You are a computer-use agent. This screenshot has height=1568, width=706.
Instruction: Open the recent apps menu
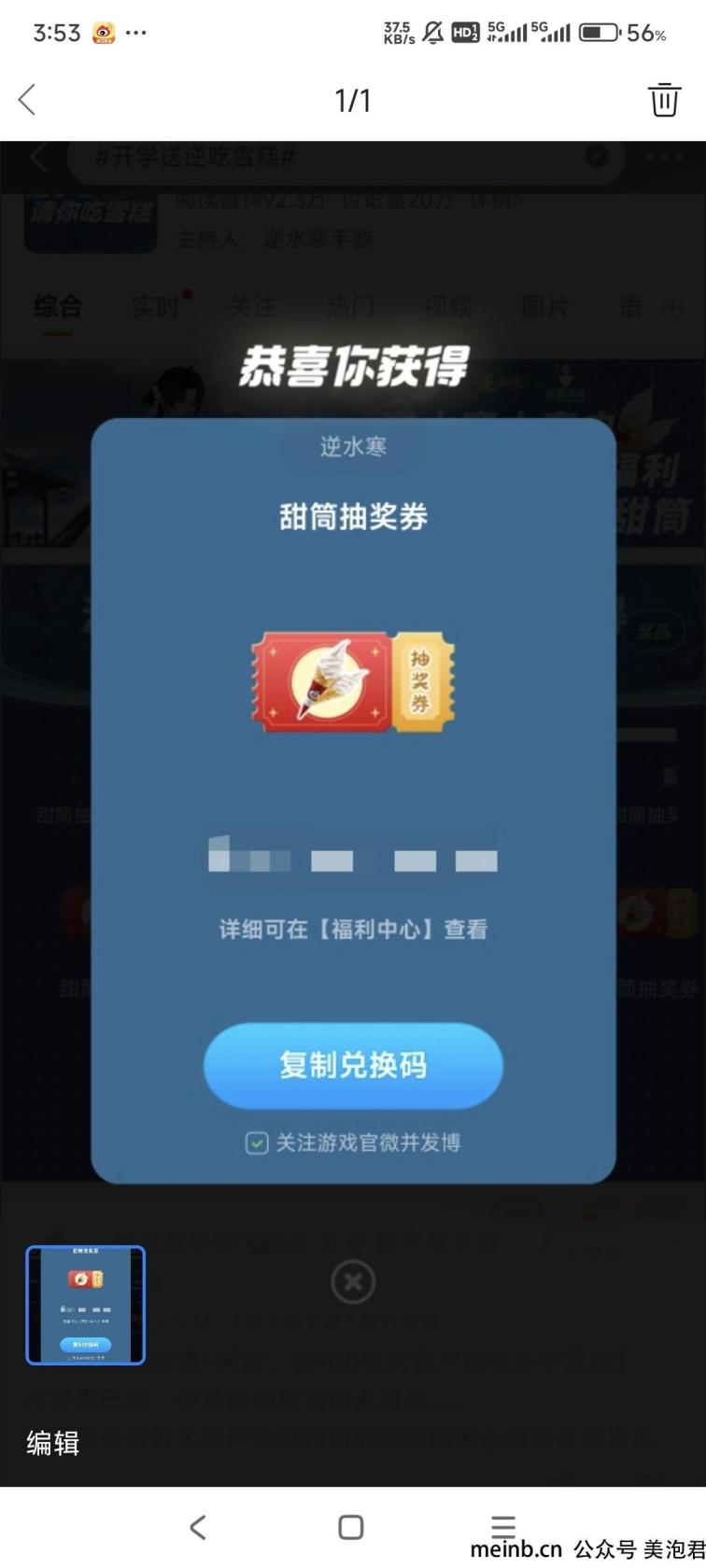click(503, 1526)
